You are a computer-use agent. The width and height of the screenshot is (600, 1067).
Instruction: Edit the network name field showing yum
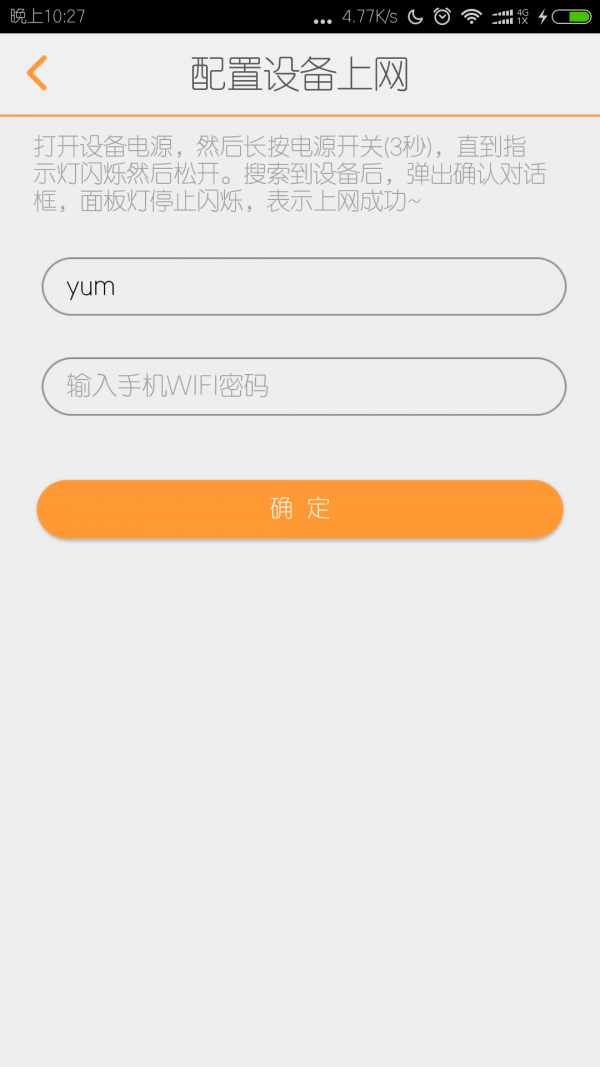tap(304, 287)
